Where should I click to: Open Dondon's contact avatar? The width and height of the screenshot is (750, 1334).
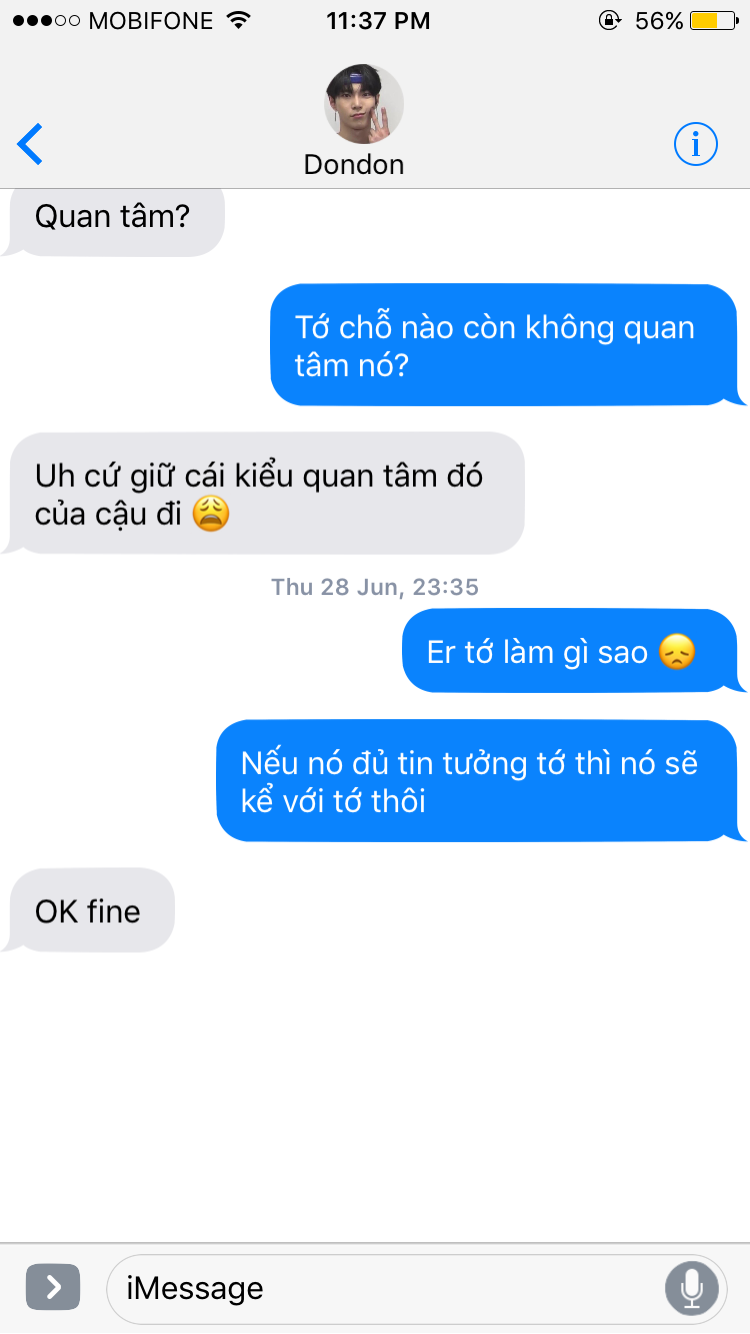pos(364,105)
